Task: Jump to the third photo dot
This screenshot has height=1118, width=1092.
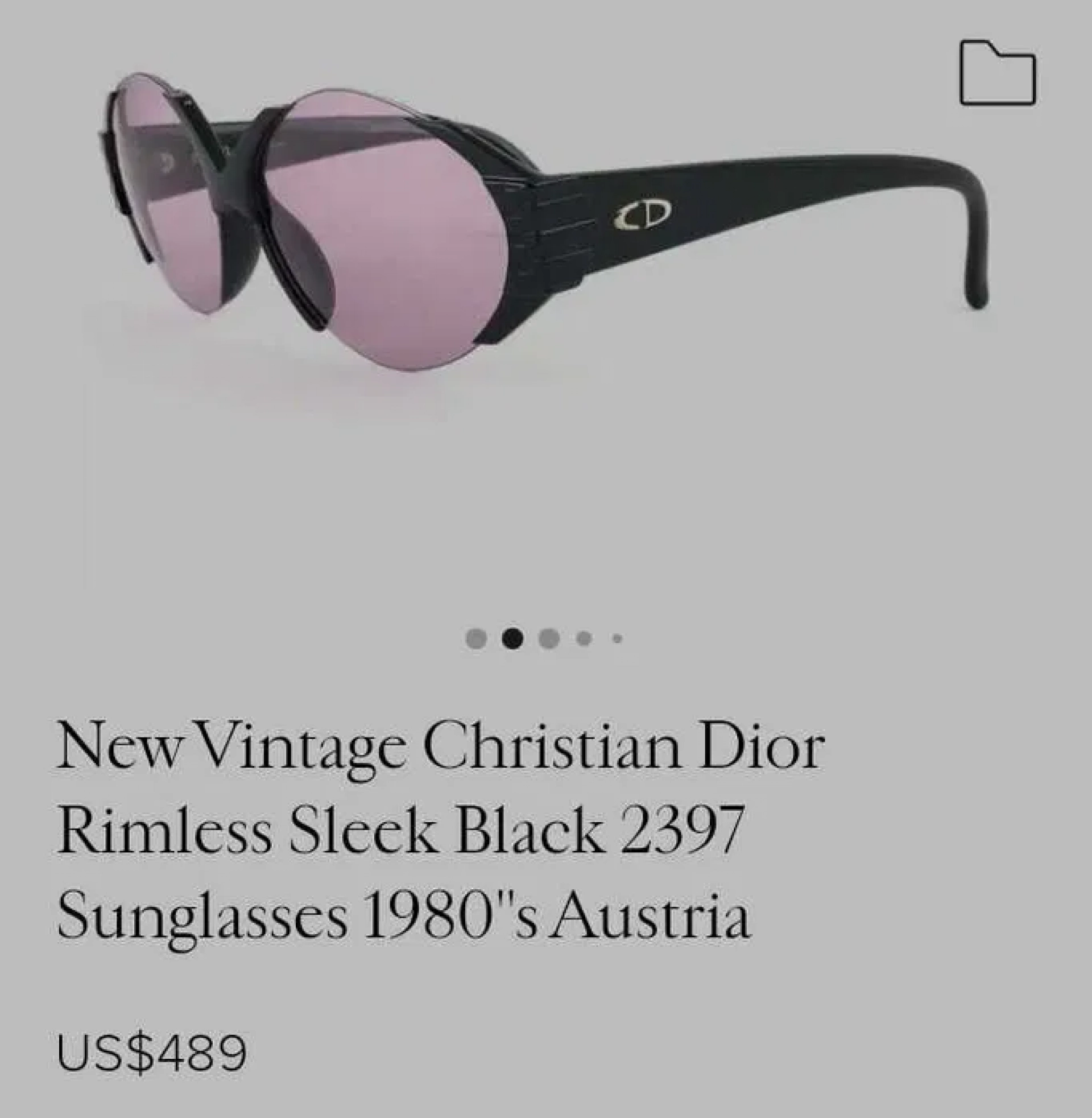Action: [549, 638]
